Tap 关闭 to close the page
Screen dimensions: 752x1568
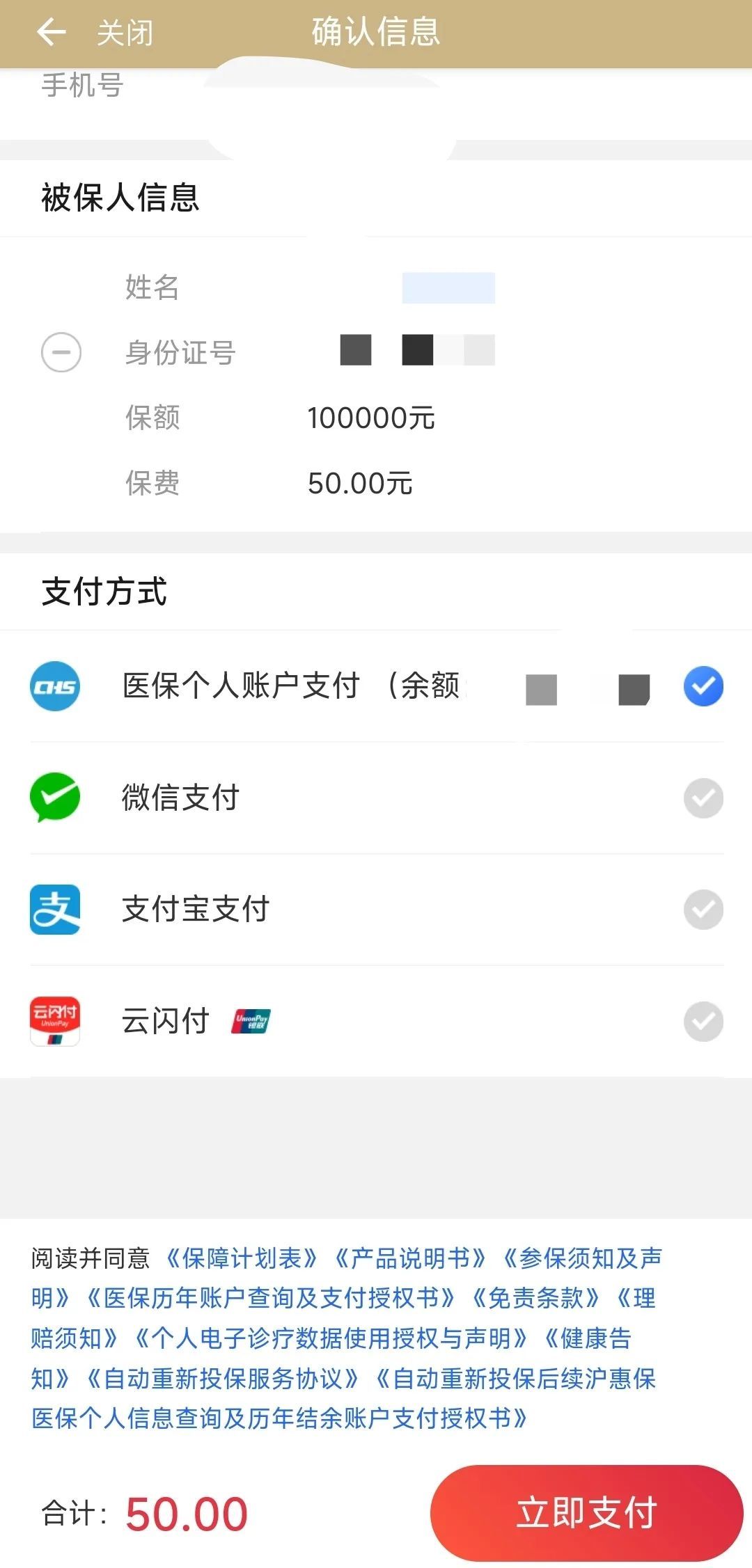tap(125, 33)
